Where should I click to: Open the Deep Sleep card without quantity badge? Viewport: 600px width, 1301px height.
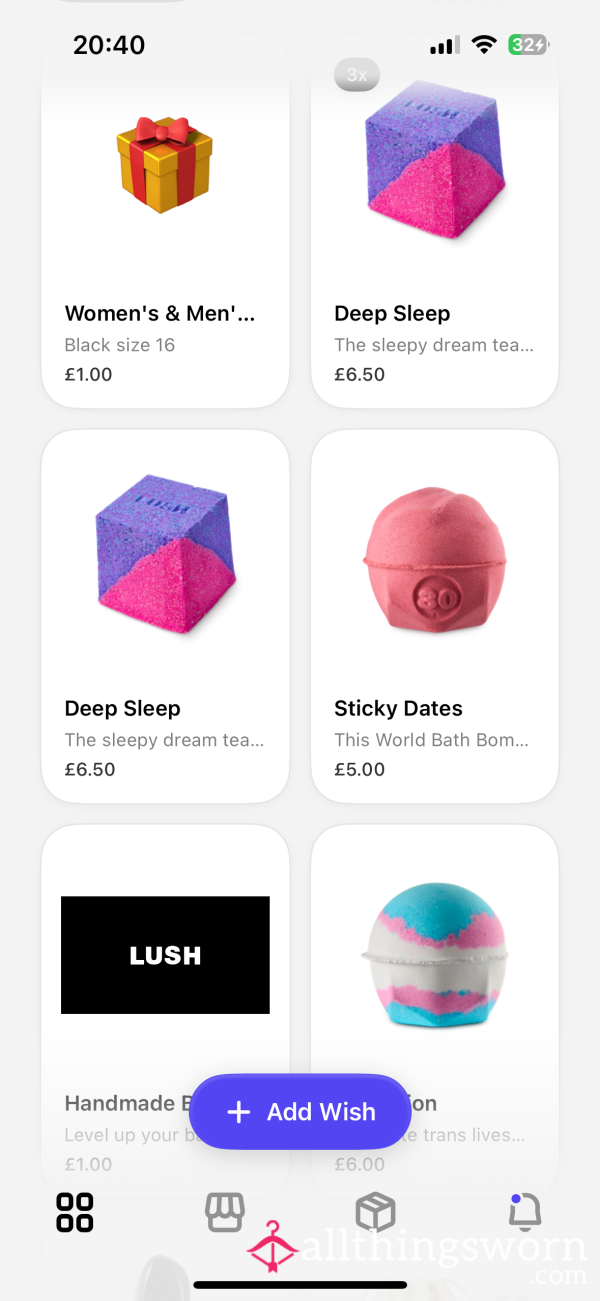165,616
